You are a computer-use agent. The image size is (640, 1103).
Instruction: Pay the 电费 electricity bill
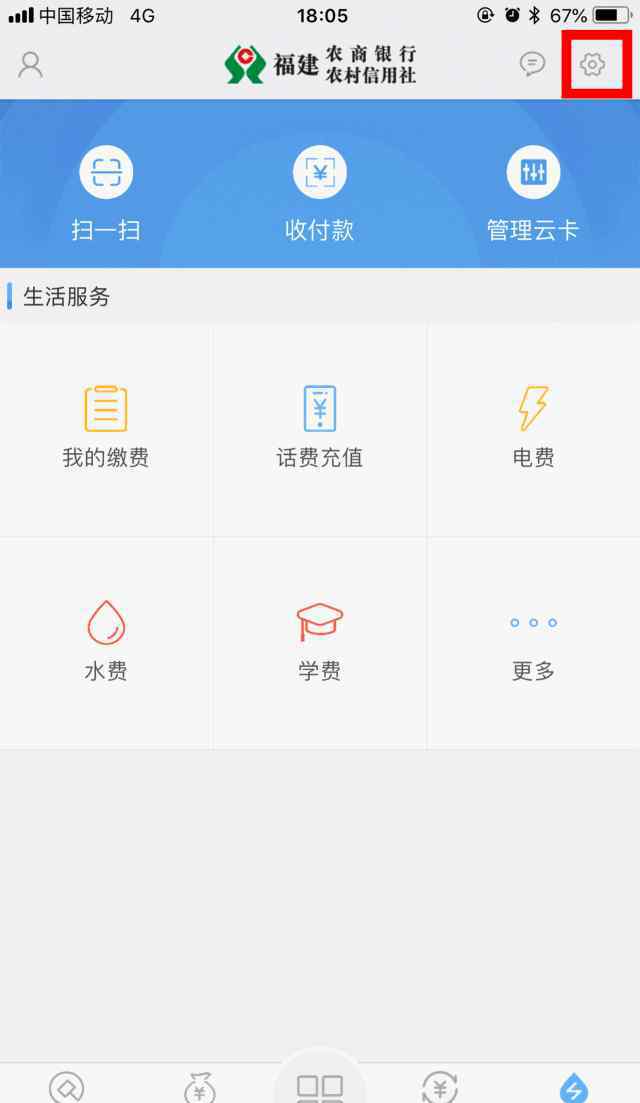[x=533, y=428]
